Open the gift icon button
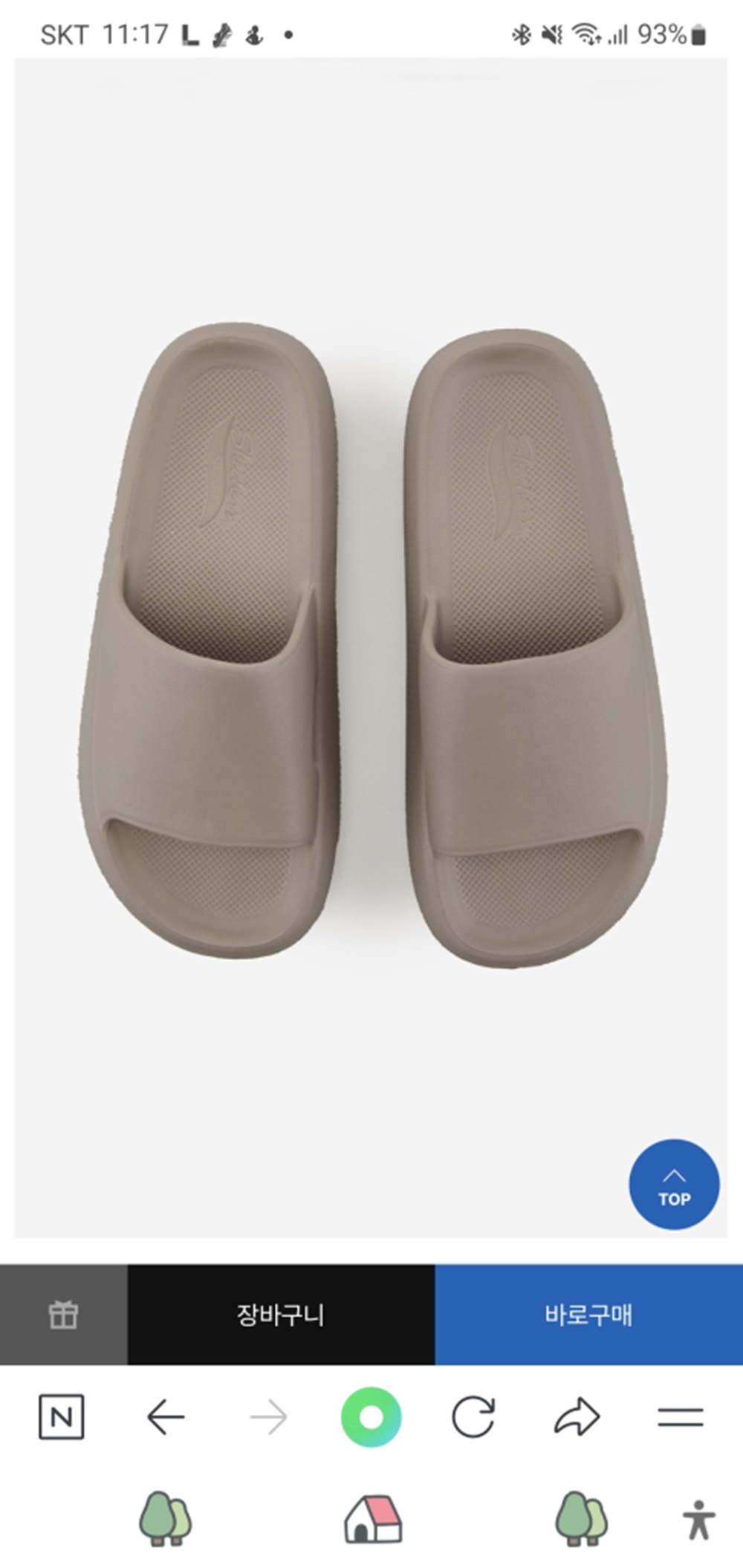The image size is (743, 1568). coord(63,1315)
